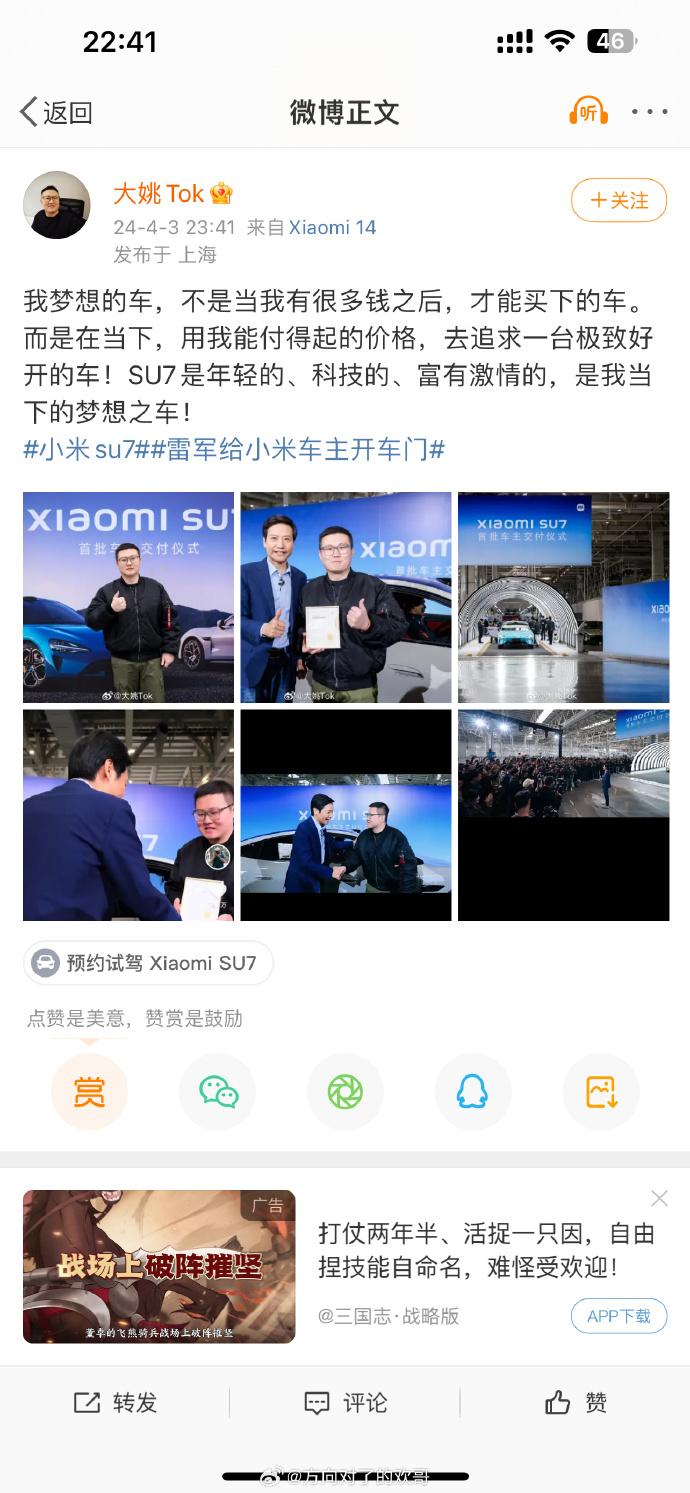Image resolution: width=690 pixels, height=1493 pixels.
Task: Download the app via APP下载 button
Action: click(618, 1316)
